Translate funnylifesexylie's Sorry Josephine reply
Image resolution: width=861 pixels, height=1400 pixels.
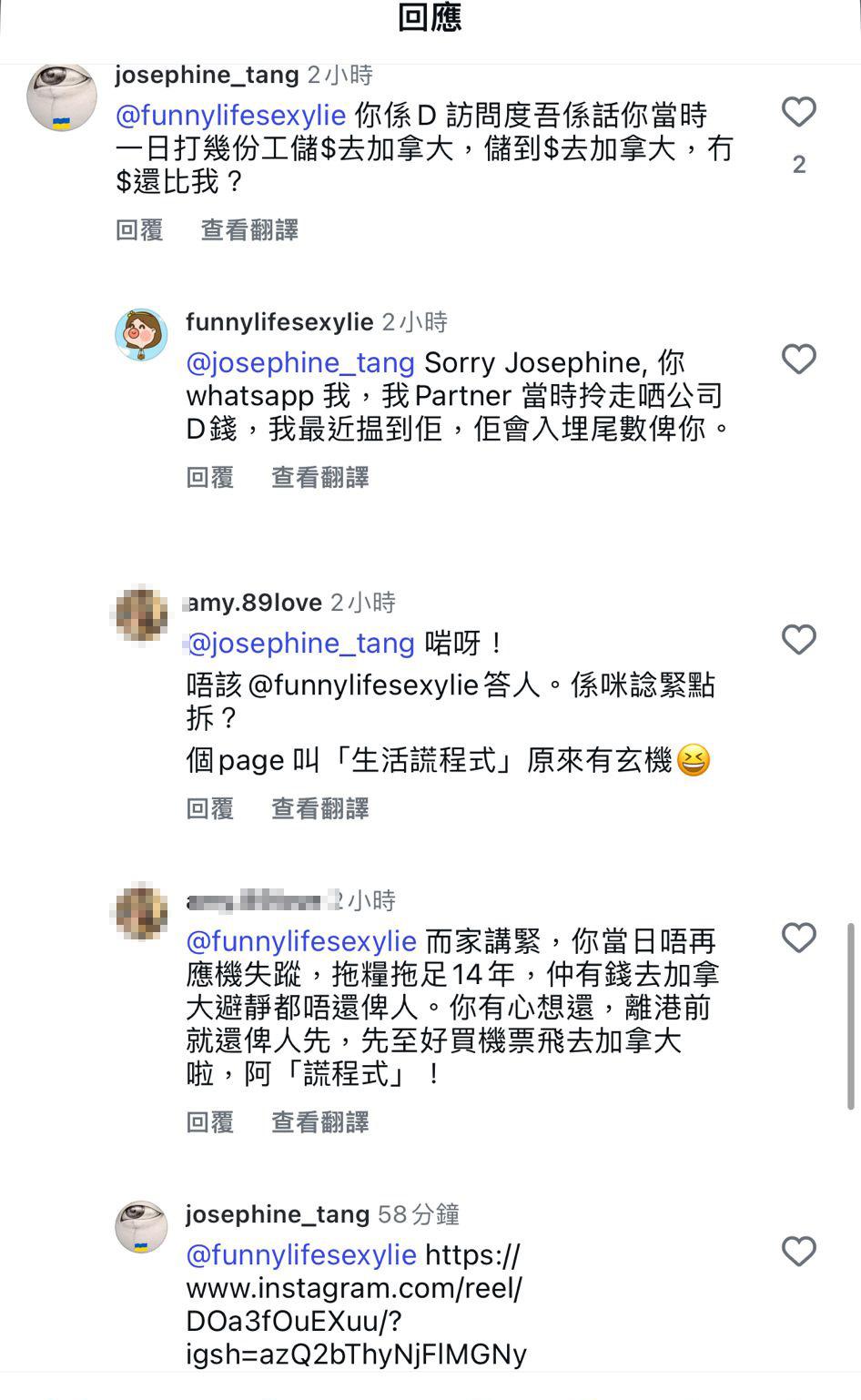[x=319, y=477]
